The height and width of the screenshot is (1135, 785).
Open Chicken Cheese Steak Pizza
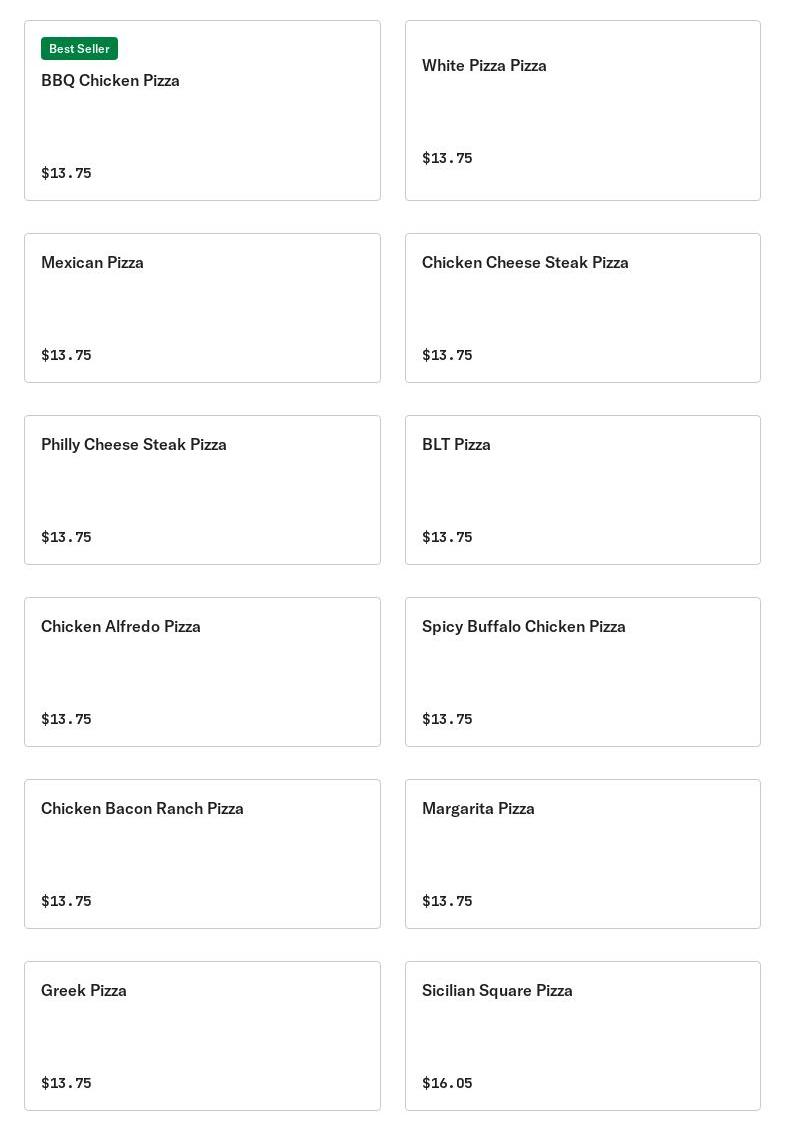[x=582, y=308]
